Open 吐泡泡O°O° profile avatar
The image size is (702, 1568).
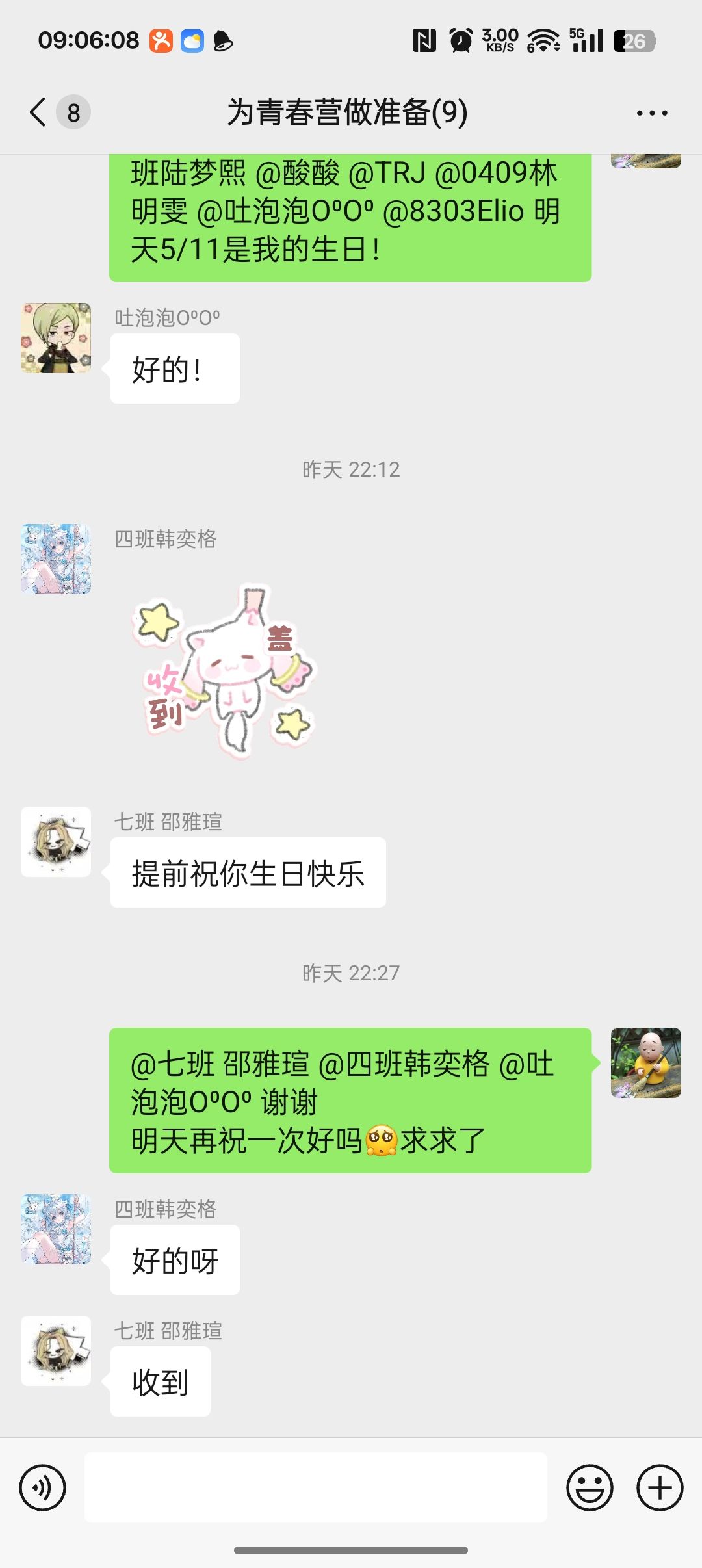click(56, 338)
